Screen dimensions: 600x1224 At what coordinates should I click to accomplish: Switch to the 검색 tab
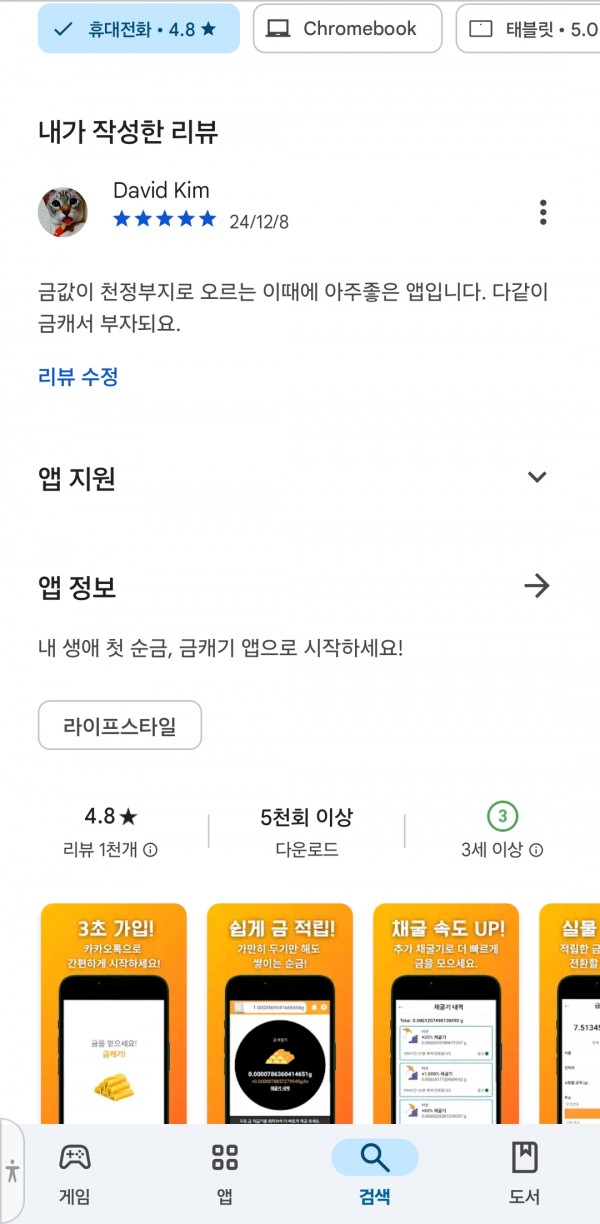[x=375, y=1174]
